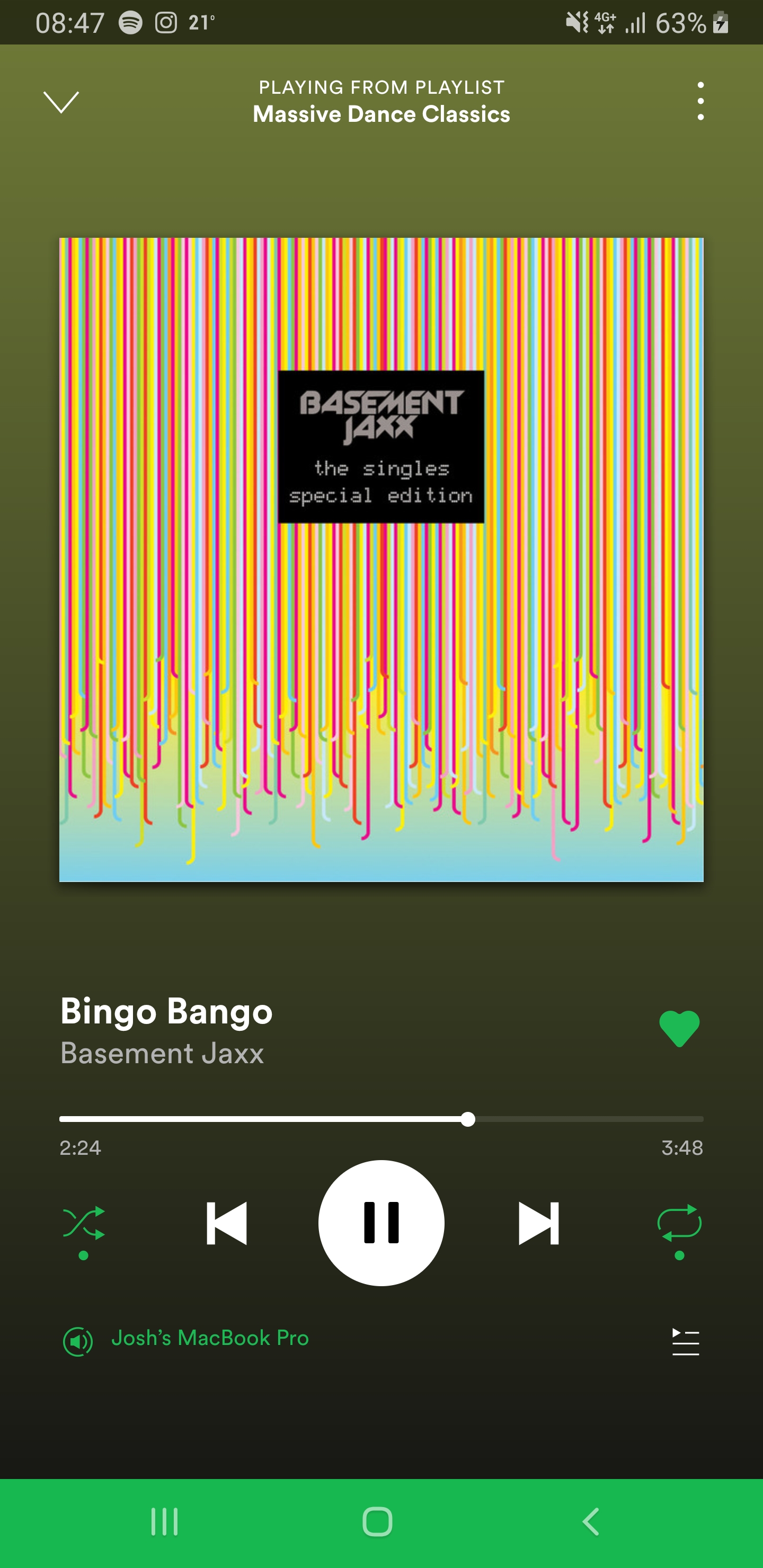The width and height of the screenshot is (763, 1568).
Task: Open the play queue
Action: pos(685,1342)
